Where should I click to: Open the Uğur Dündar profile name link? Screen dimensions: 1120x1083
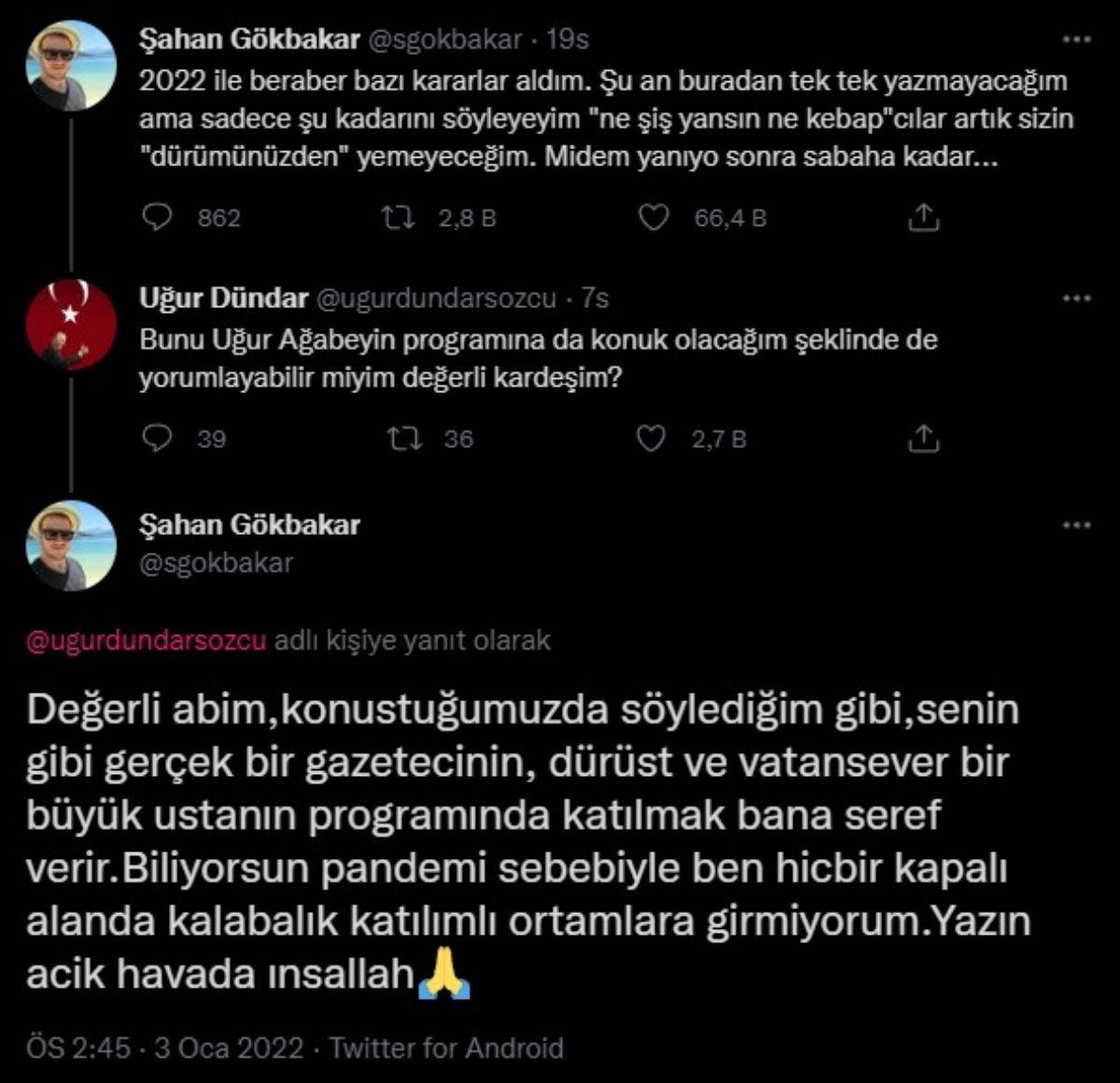pyautogui.click(x=223, y=298)
